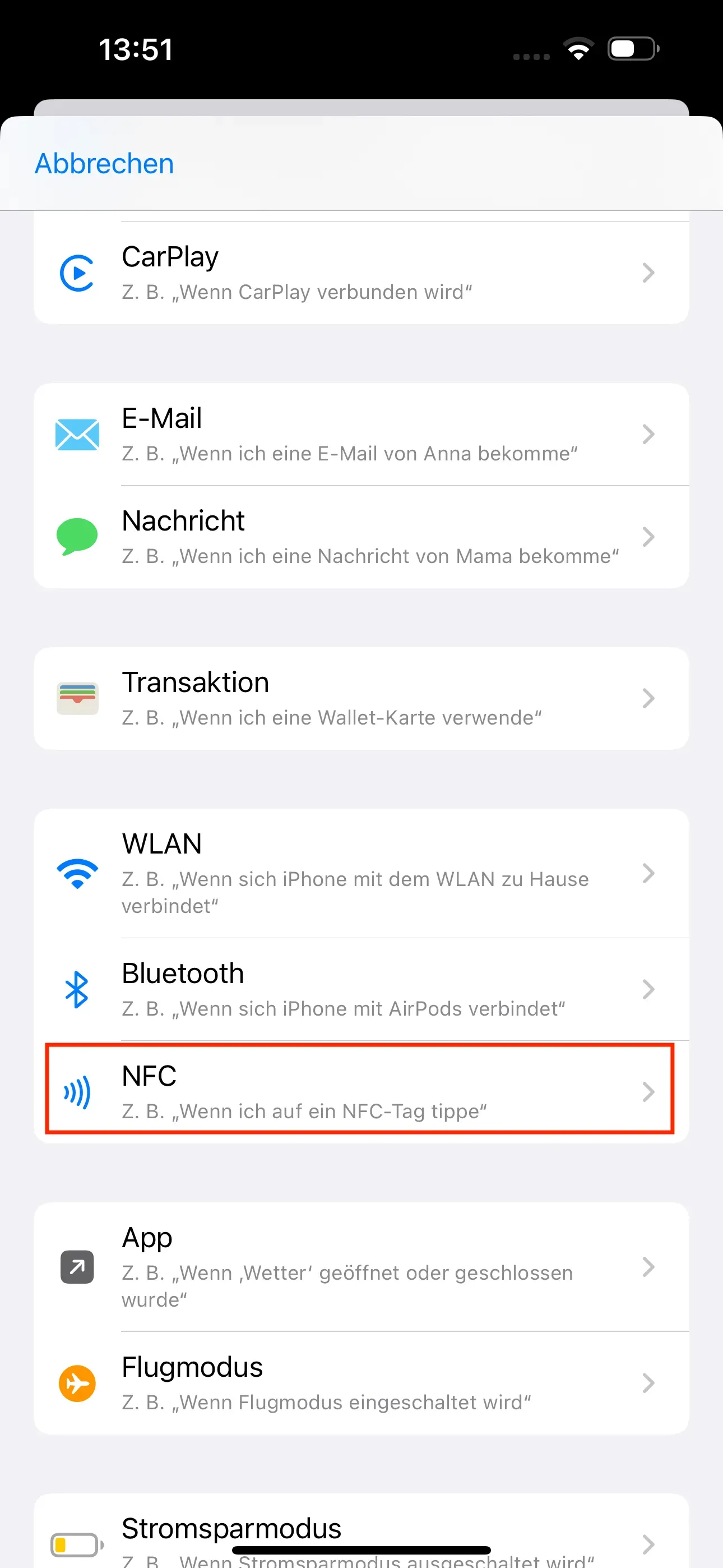Screen dimensions: 723x1568
Task: Choose the Nachricht trigger
Action: [x=360, y=537]
